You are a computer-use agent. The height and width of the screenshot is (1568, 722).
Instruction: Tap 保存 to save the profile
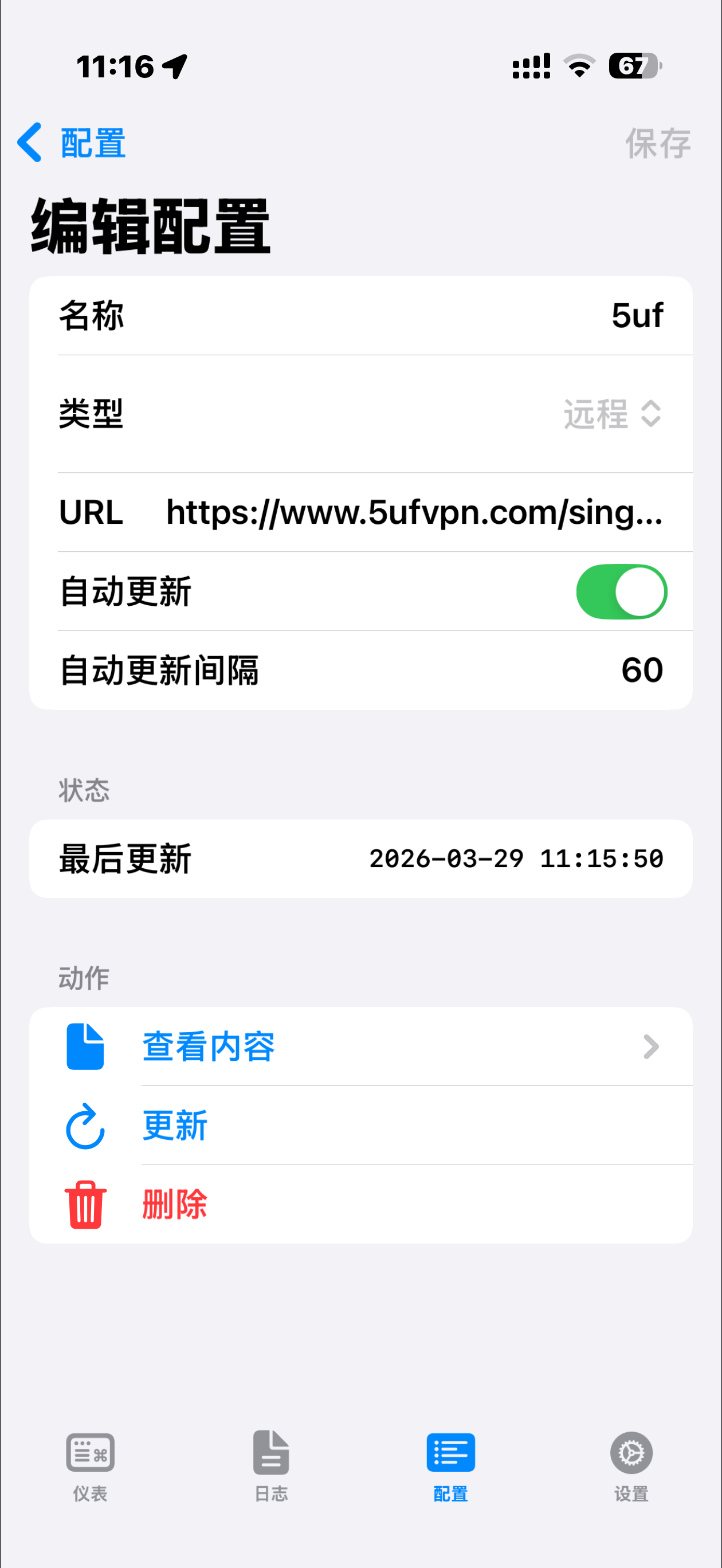[x=657, y=144]
